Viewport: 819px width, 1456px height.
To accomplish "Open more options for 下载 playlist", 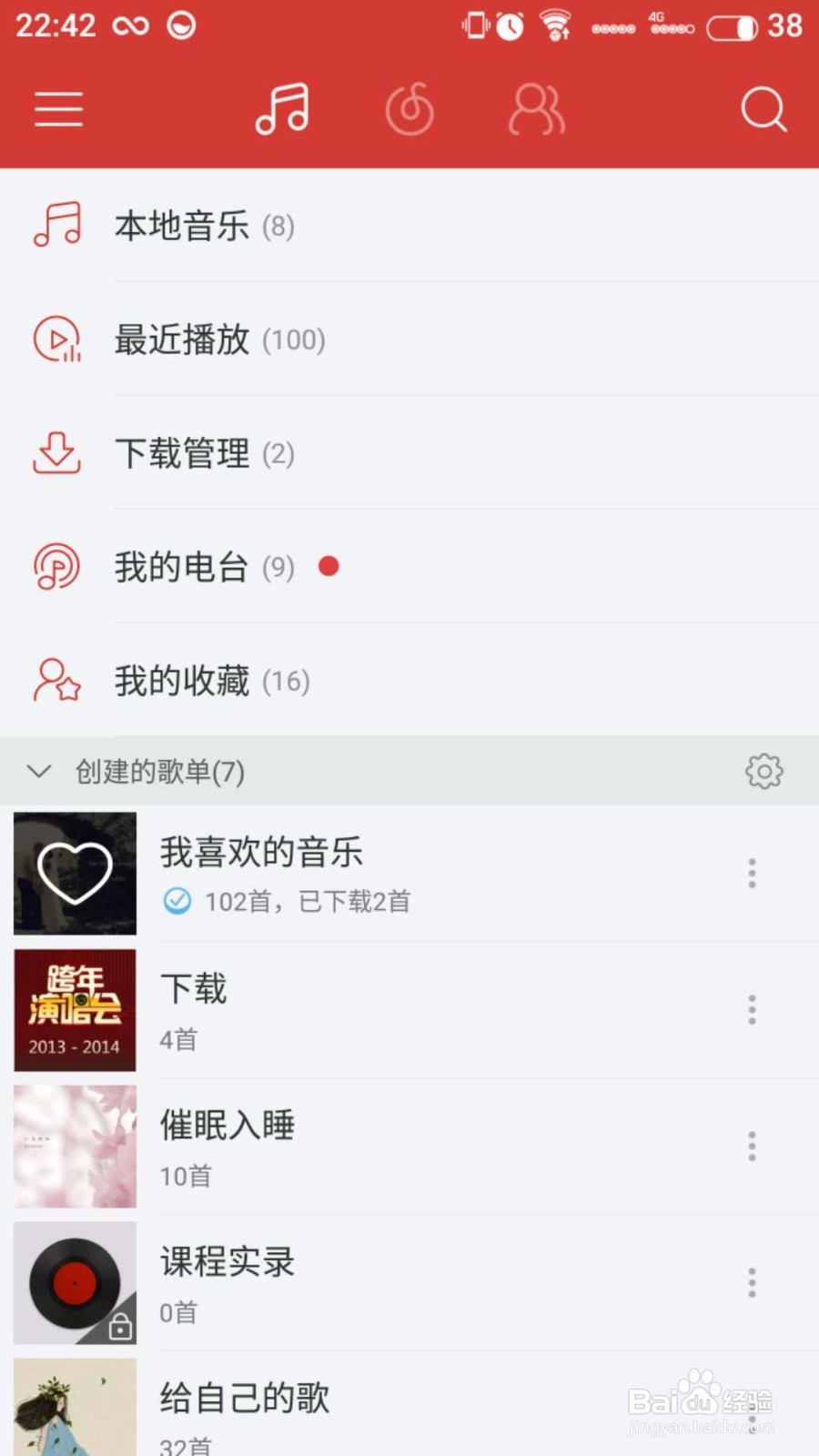I will tap(752, 1010).
